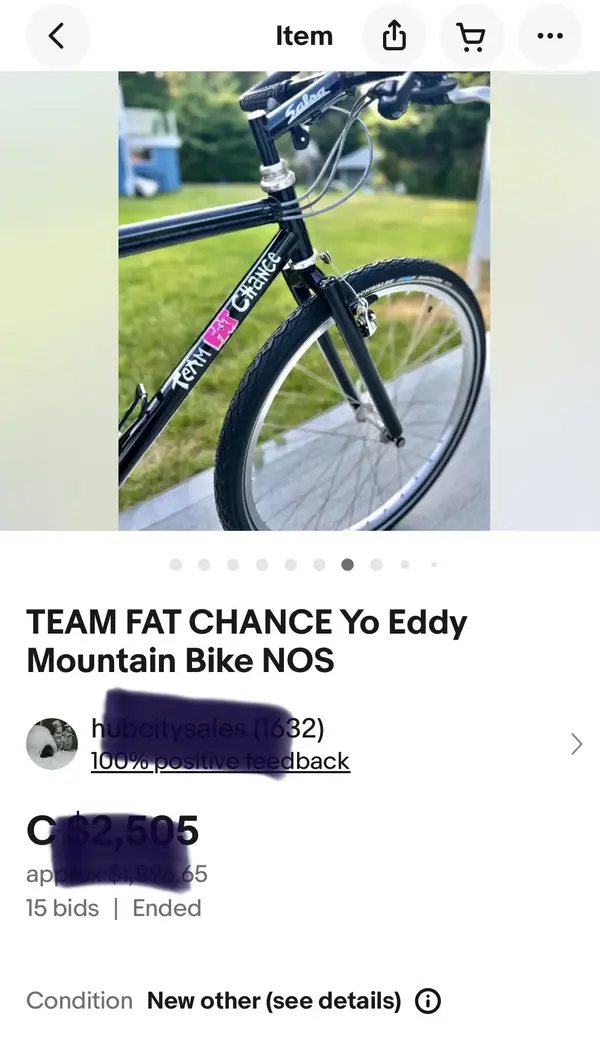Tap the photo page indicator dots
This screenshot has width=600, height=1047.
pyautogui.click(x=304, y=564)
